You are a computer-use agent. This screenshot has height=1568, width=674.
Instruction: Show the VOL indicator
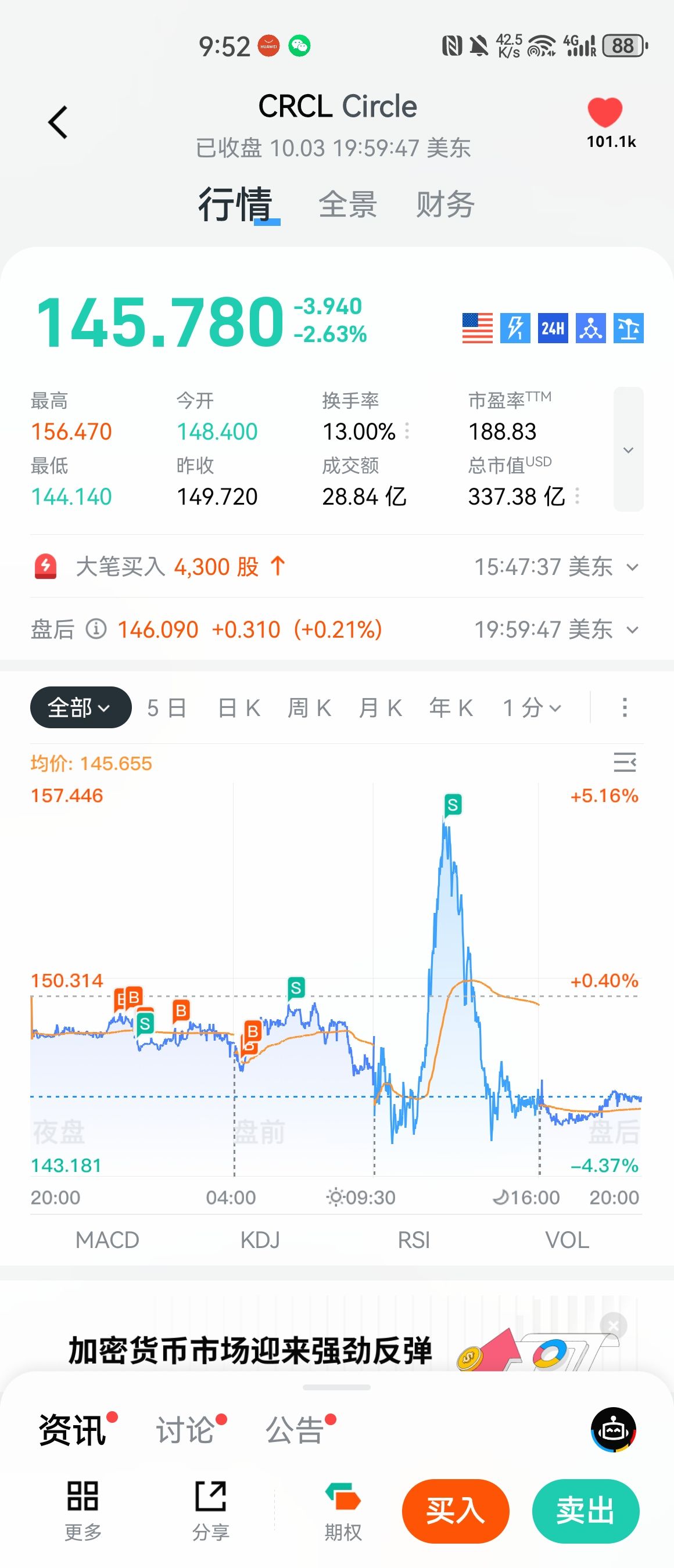pos(567,1240)
